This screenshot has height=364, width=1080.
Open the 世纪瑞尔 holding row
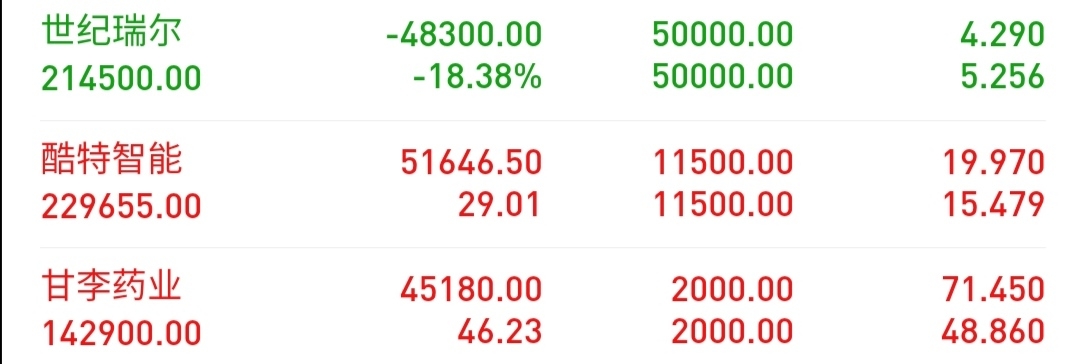(543, 57)
